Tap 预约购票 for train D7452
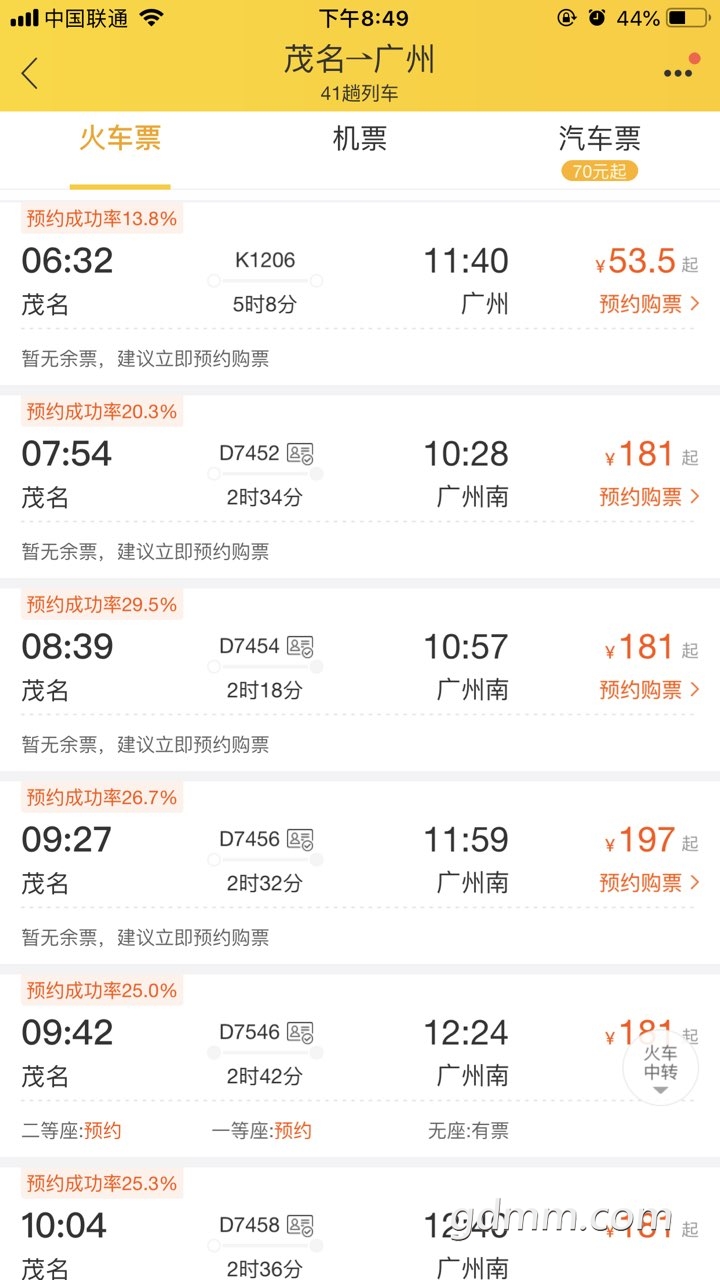 650,496
